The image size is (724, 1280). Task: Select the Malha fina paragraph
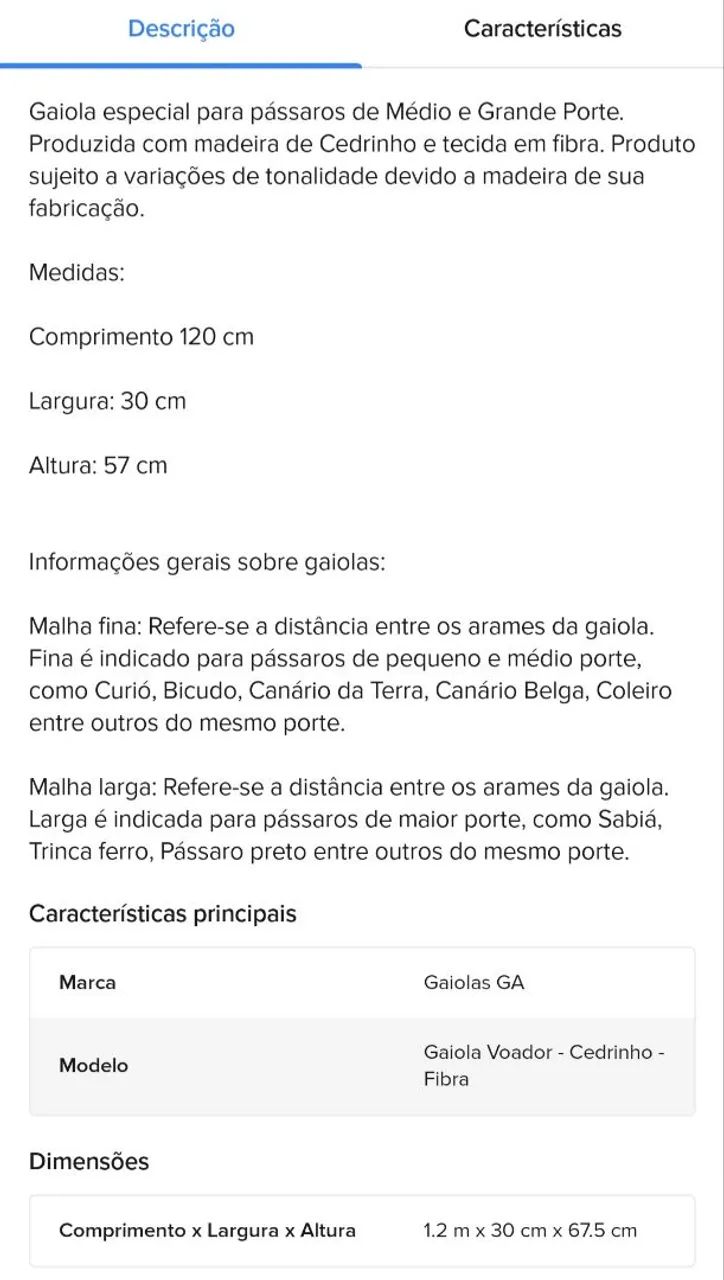[350, 673]
